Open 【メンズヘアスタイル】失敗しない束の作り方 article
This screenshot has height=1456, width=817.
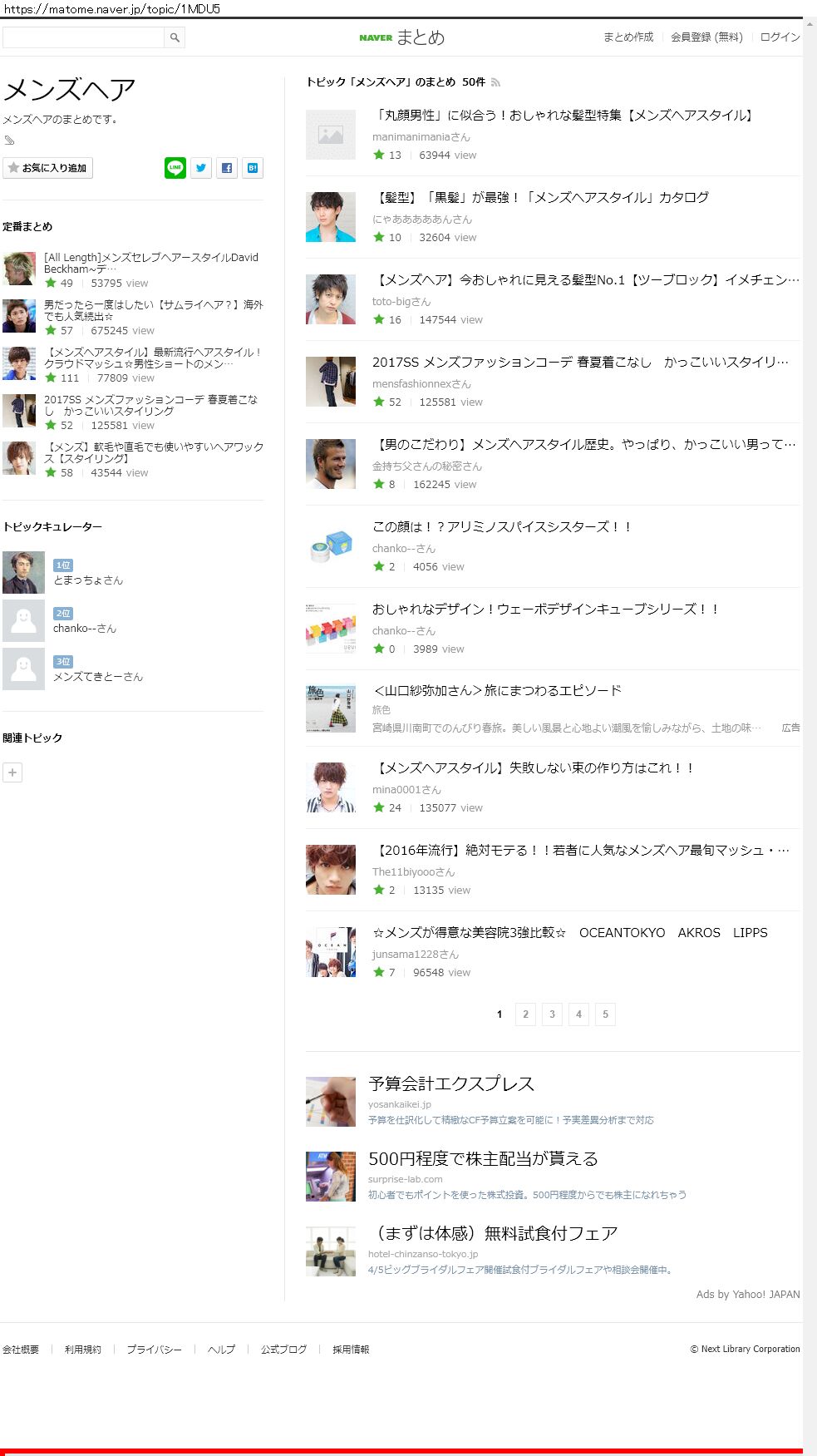pos(534,768)
